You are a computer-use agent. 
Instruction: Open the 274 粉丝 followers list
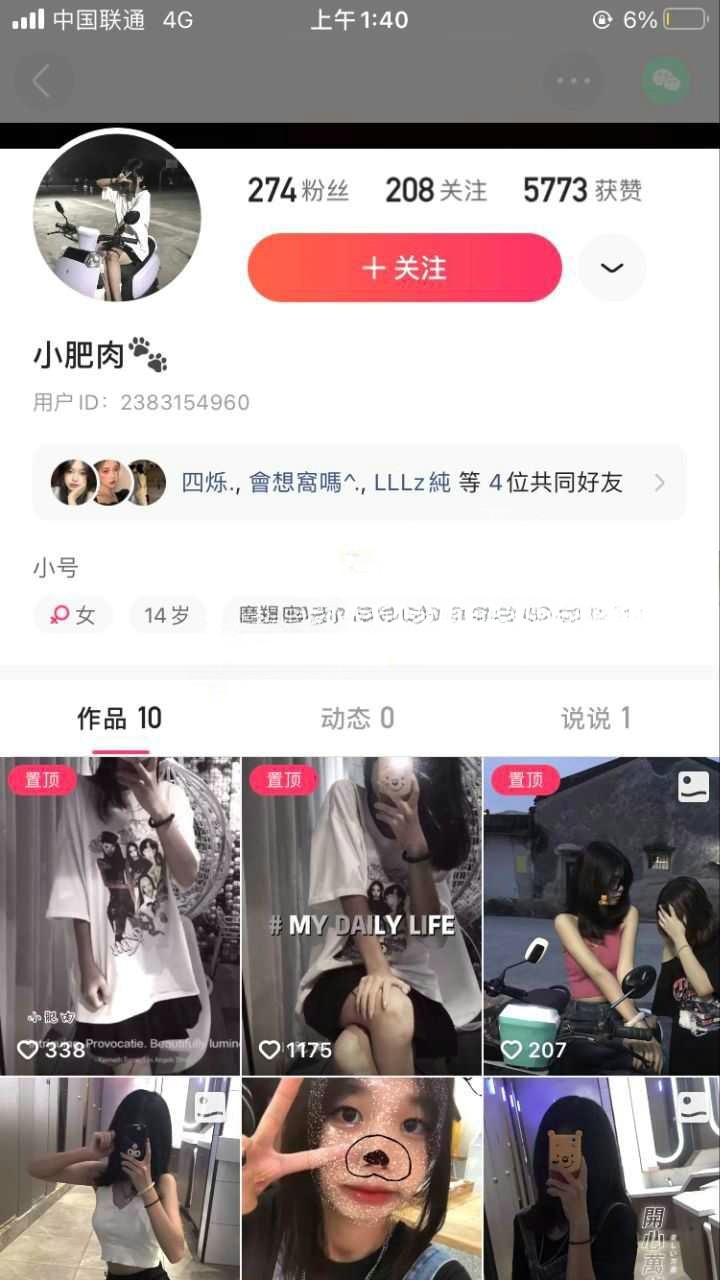click(x=298, y=190)
